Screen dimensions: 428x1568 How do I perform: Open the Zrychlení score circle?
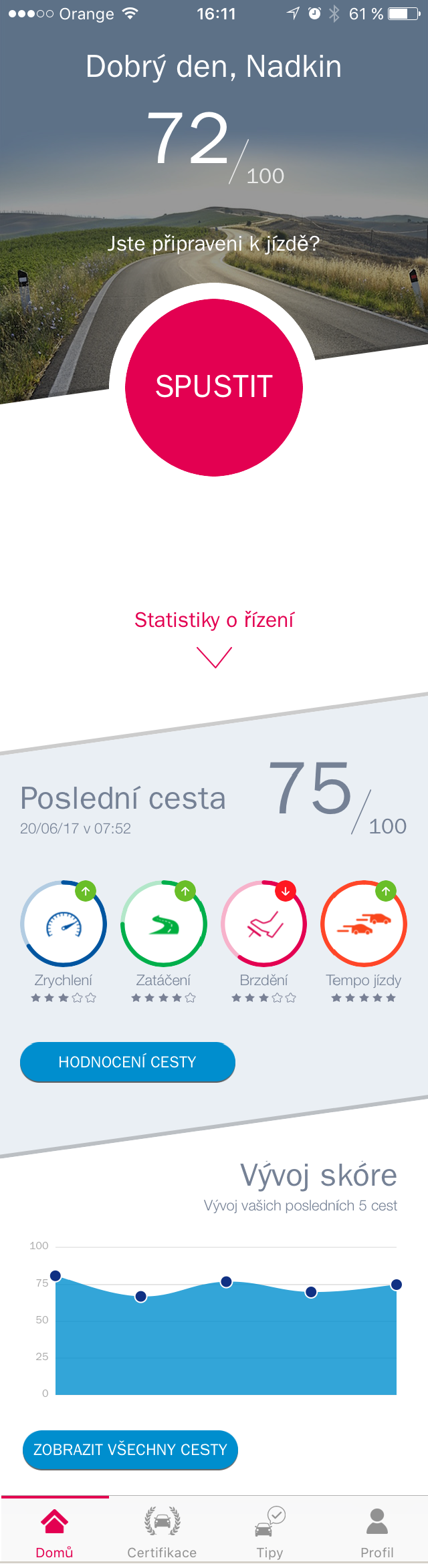(64, 923)
